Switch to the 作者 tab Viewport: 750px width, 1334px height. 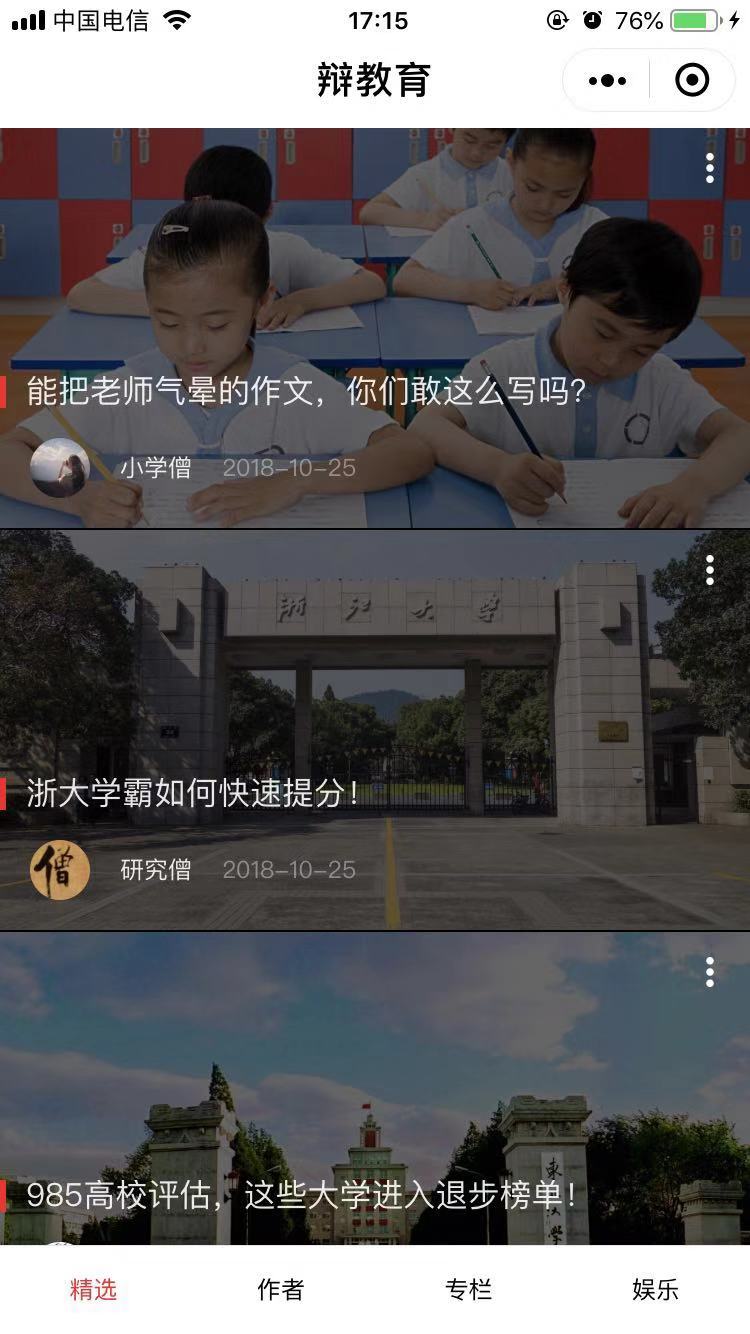pyautogui.click(x=280, y=1290)
